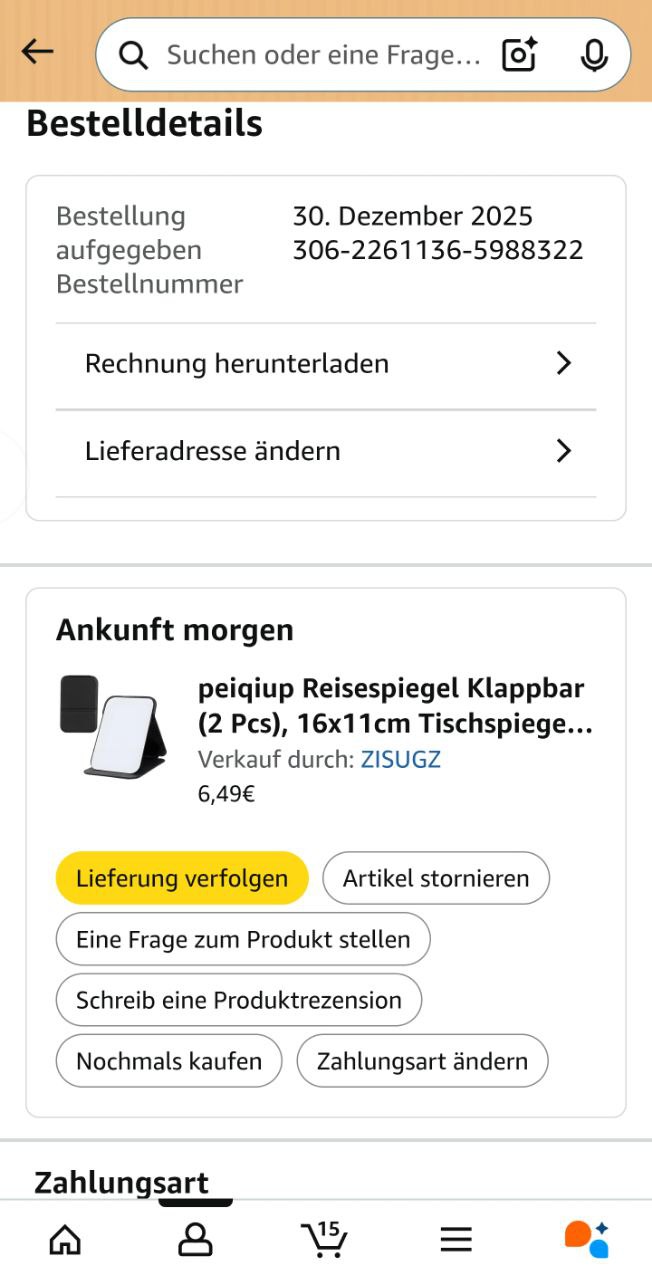
Task: Open Rechnung herunterladen
Action: pyautogui.click(x=326, y=364)
